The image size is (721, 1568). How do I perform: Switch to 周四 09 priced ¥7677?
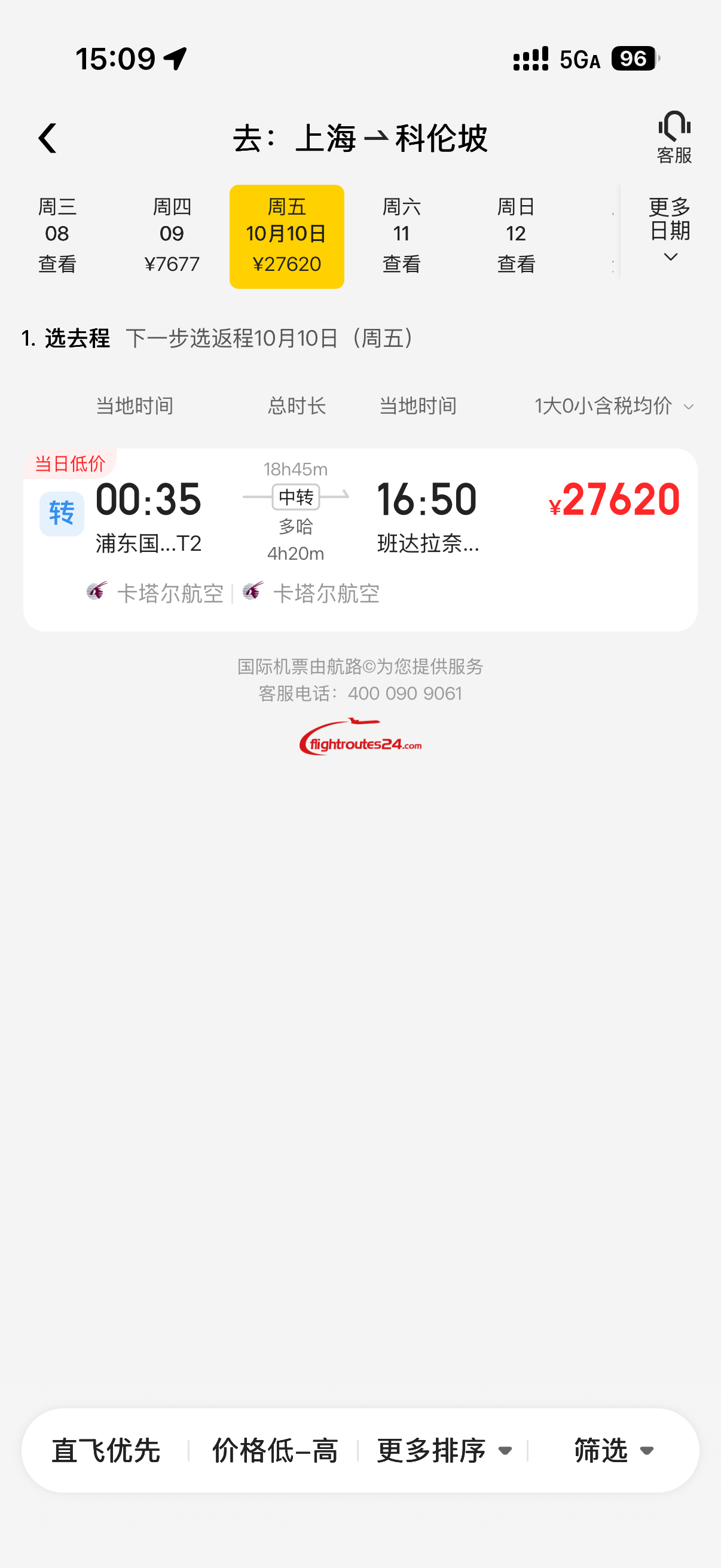(x=172, y=236)
